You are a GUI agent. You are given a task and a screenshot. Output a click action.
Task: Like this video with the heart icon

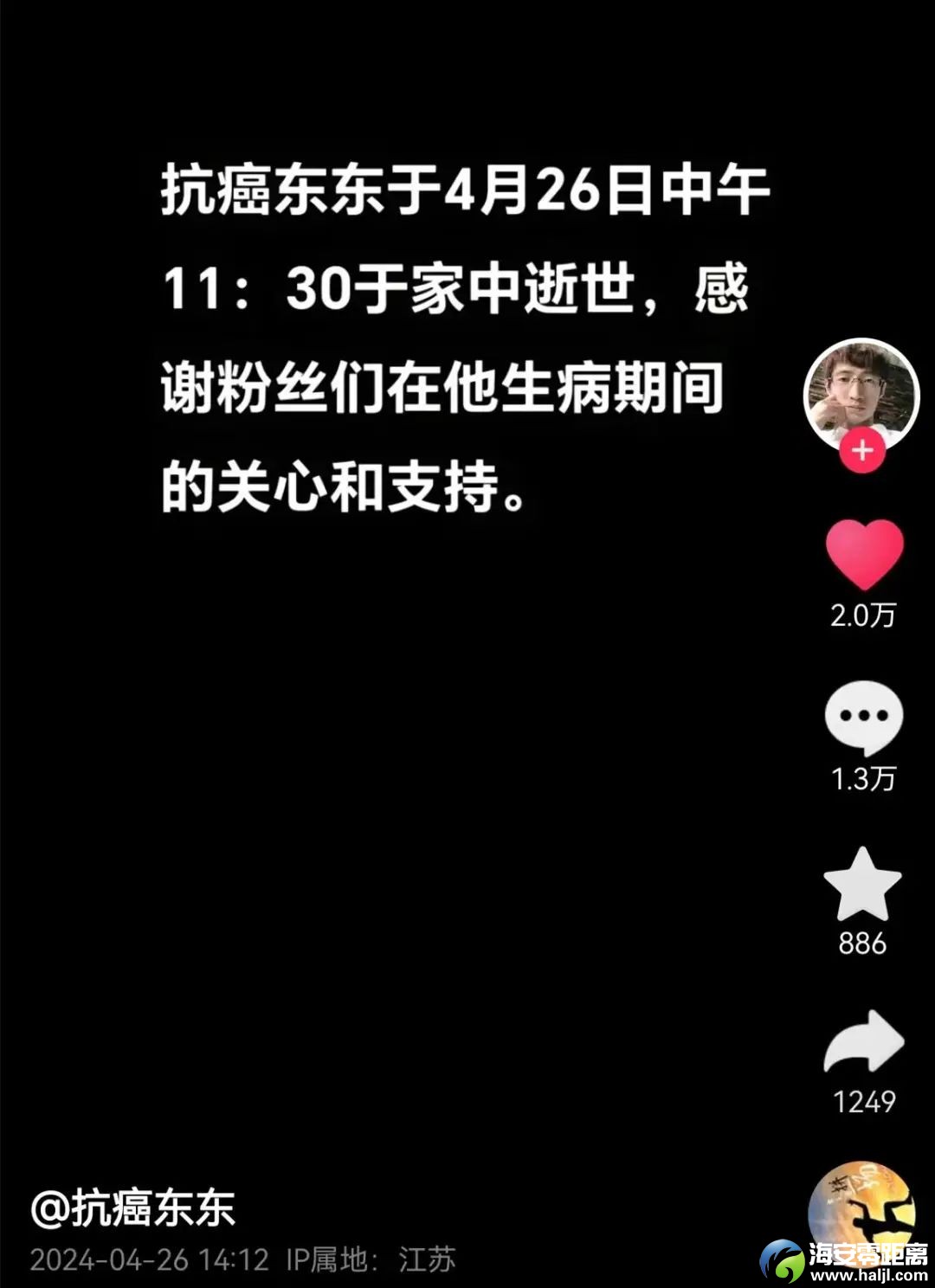(x=864, y=555)
